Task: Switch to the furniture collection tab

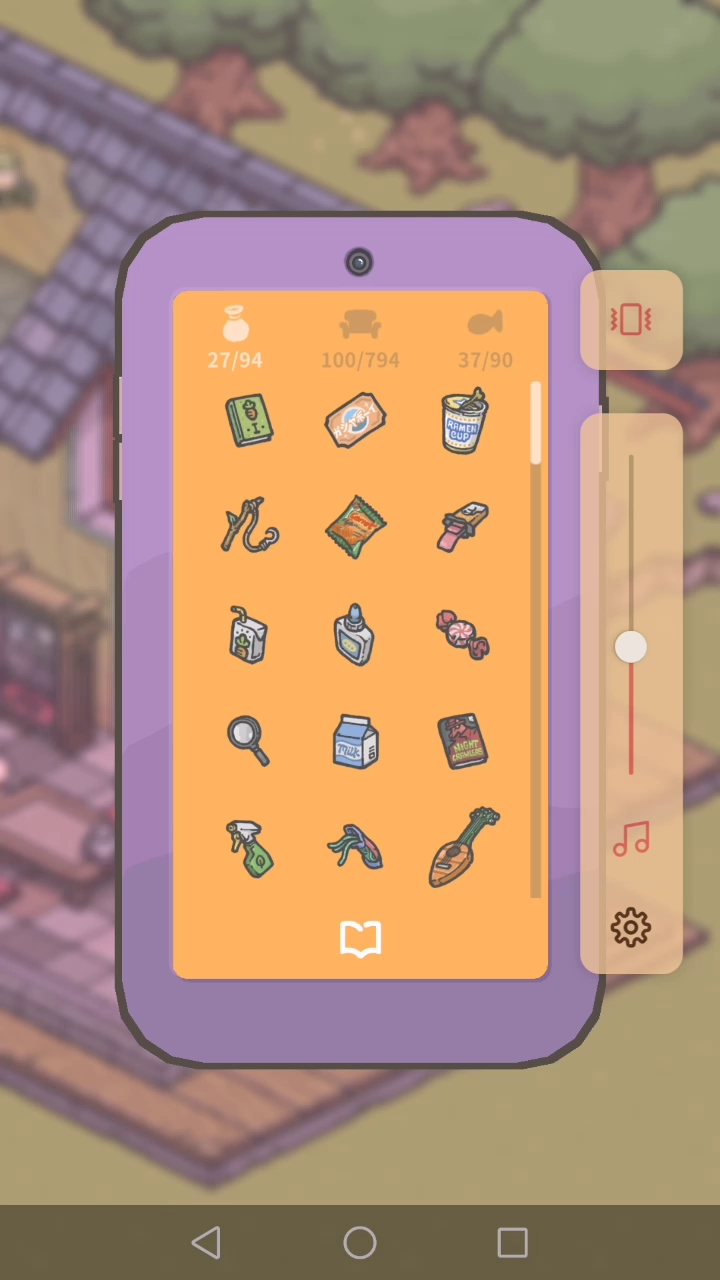Action: tap(360, 339)
